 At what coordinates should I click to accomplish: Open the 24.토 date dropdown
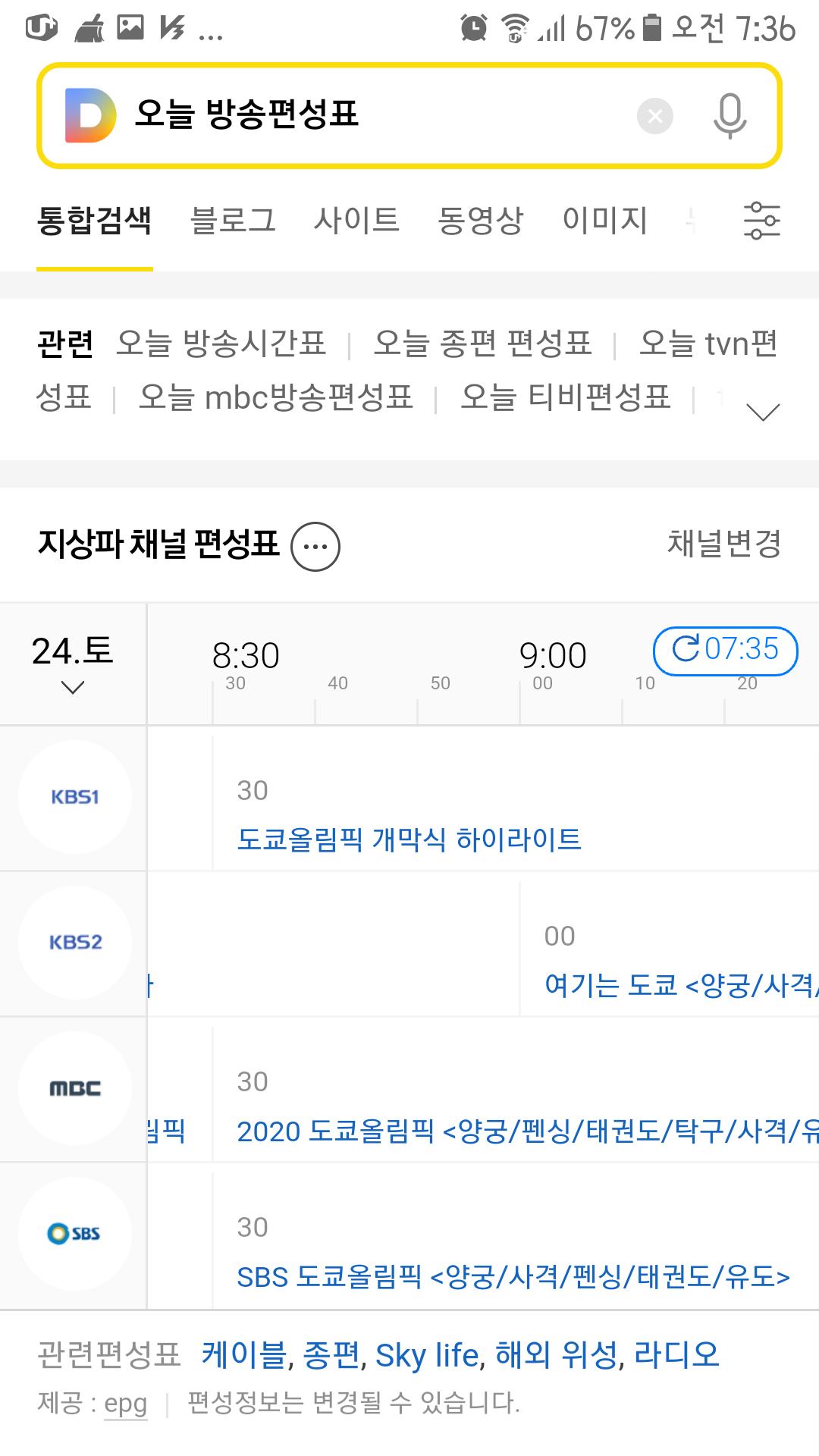click(73, 664)
